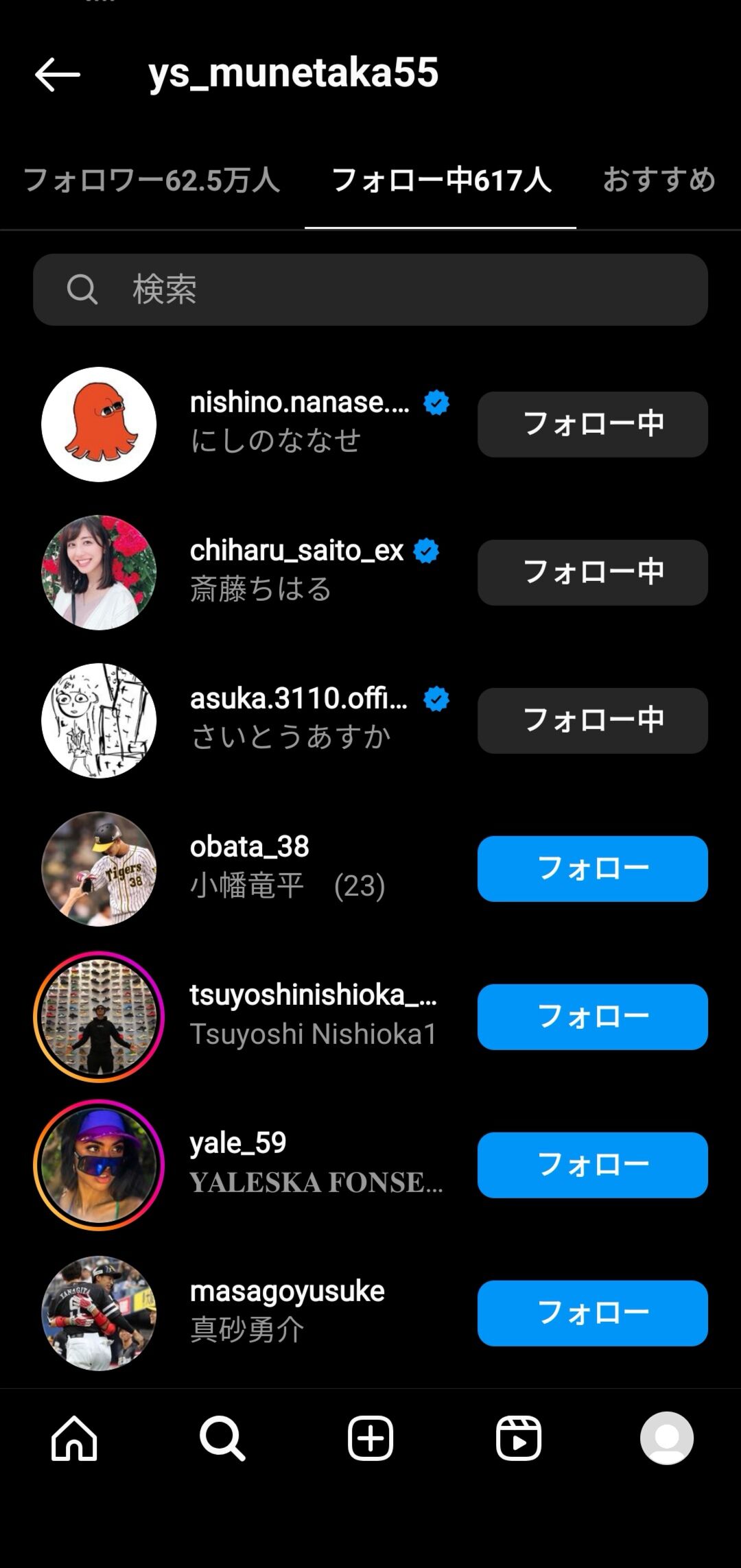This screenshot has height=1568, width=741.
Task: Unfollow nishino.nanase via フォロー中 button
Action: [592, 424]
